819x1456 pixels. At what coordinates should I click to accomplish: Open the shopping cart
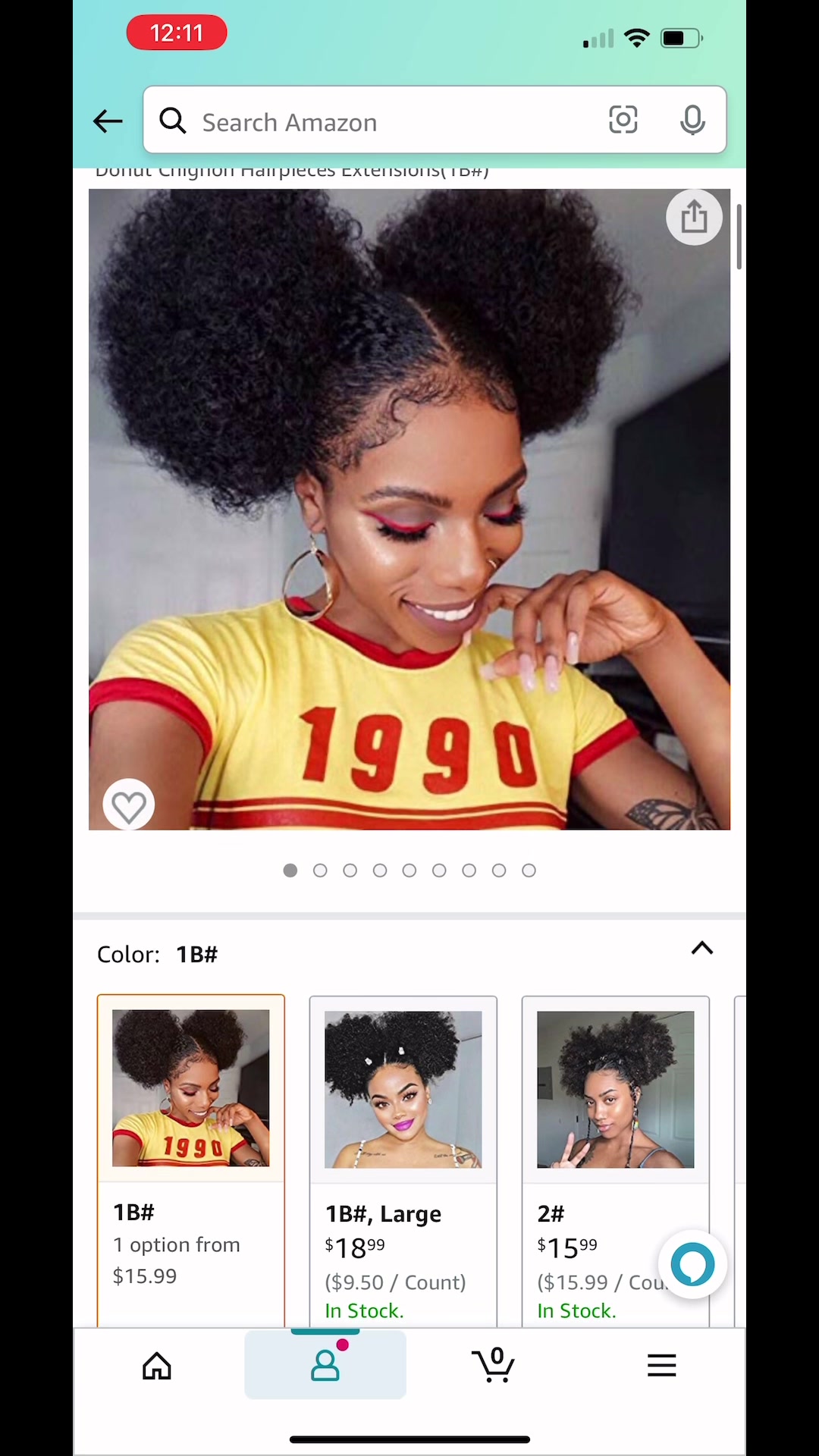494,1365
